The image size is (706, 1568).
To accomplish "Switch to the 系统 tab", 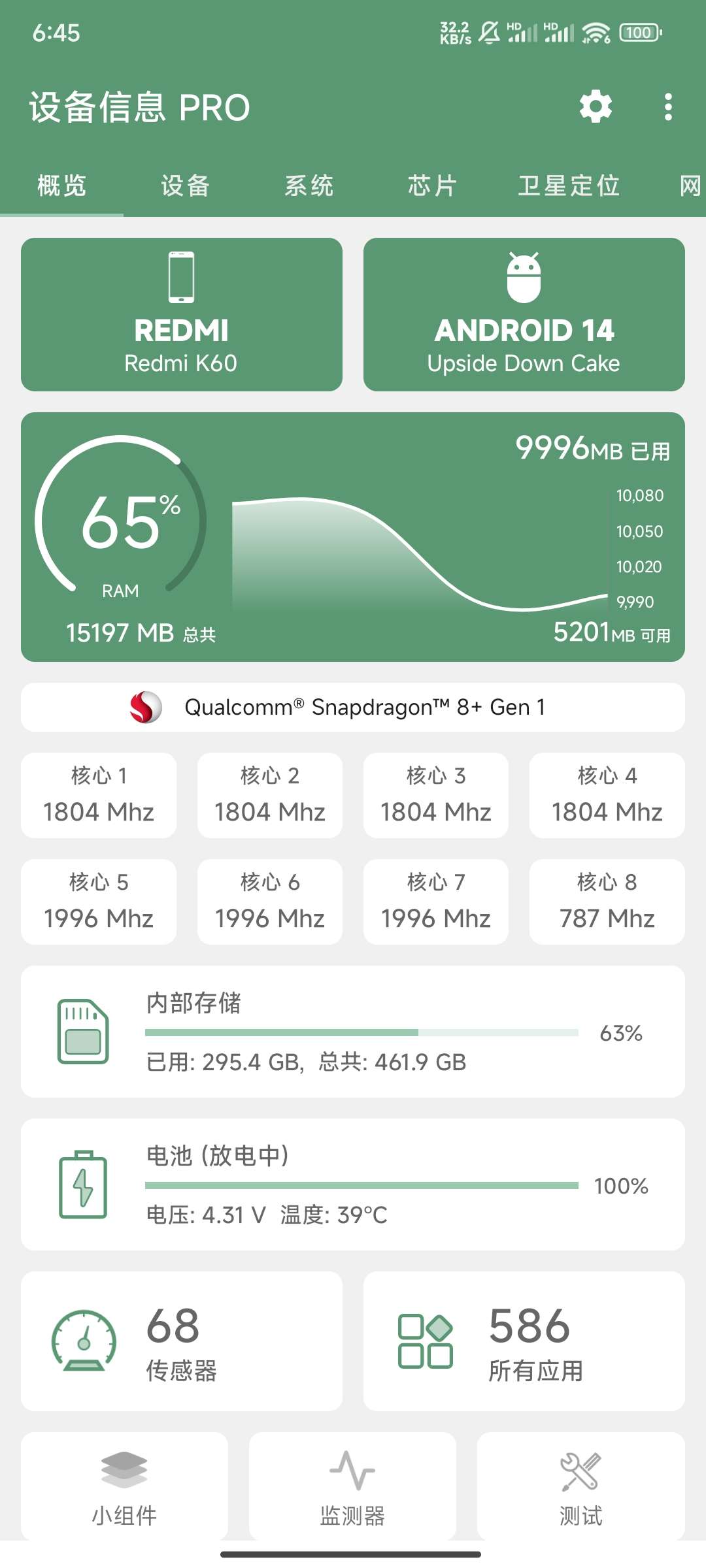I will click(x=309, y=186).
